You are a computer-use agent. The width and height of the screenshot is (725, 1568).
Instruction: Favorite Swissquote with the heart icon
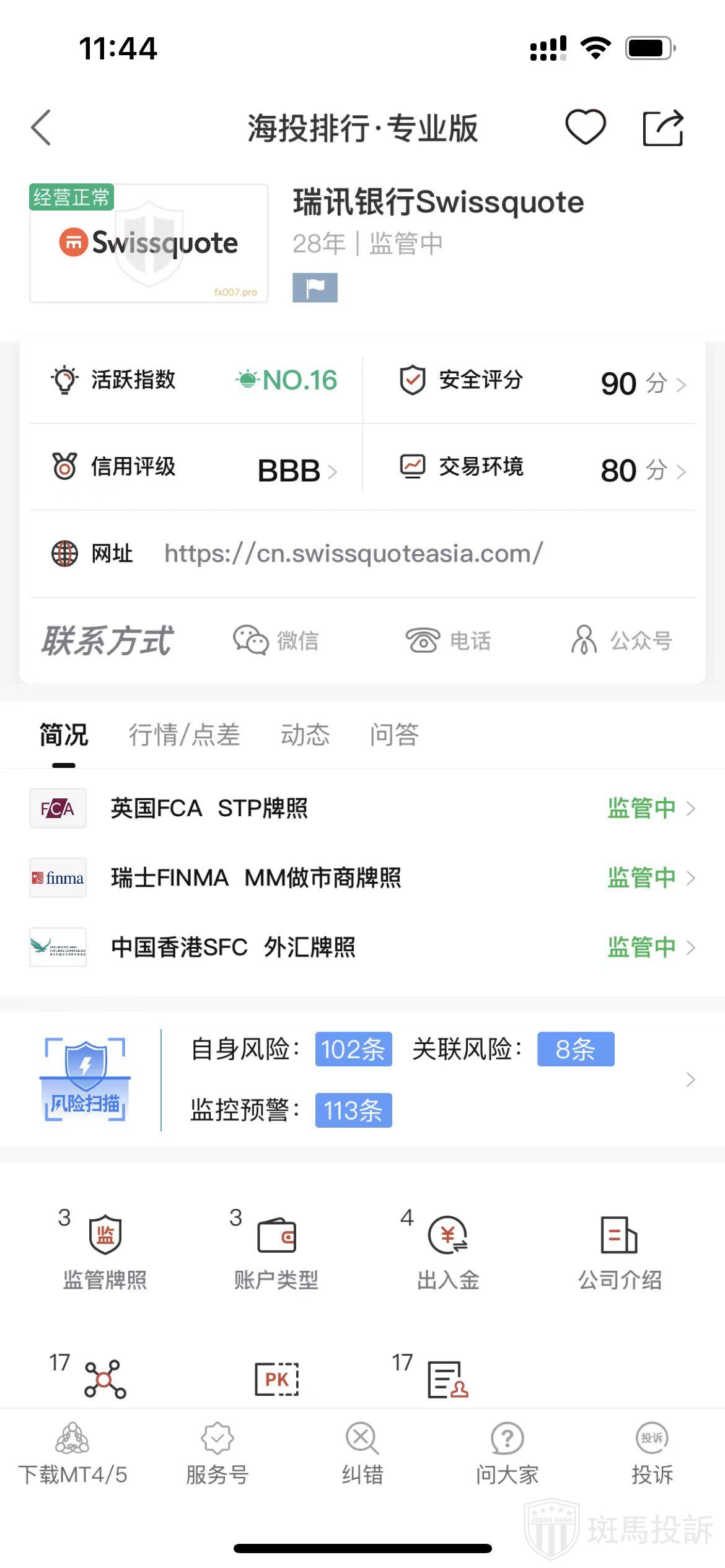pyautogui.click(x=585, y=127)
